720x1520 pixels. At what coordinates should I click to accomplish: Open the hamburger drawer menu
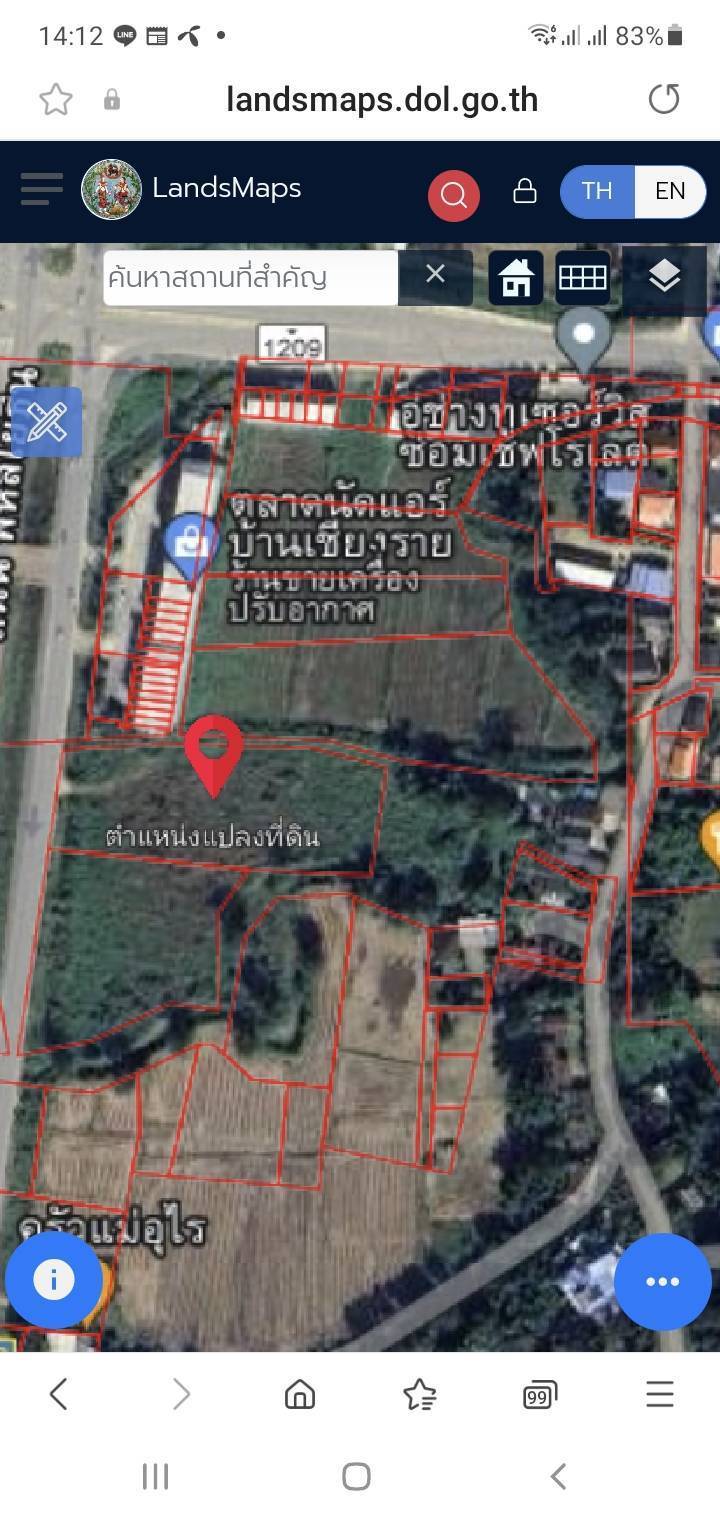[x=41, y=189]
